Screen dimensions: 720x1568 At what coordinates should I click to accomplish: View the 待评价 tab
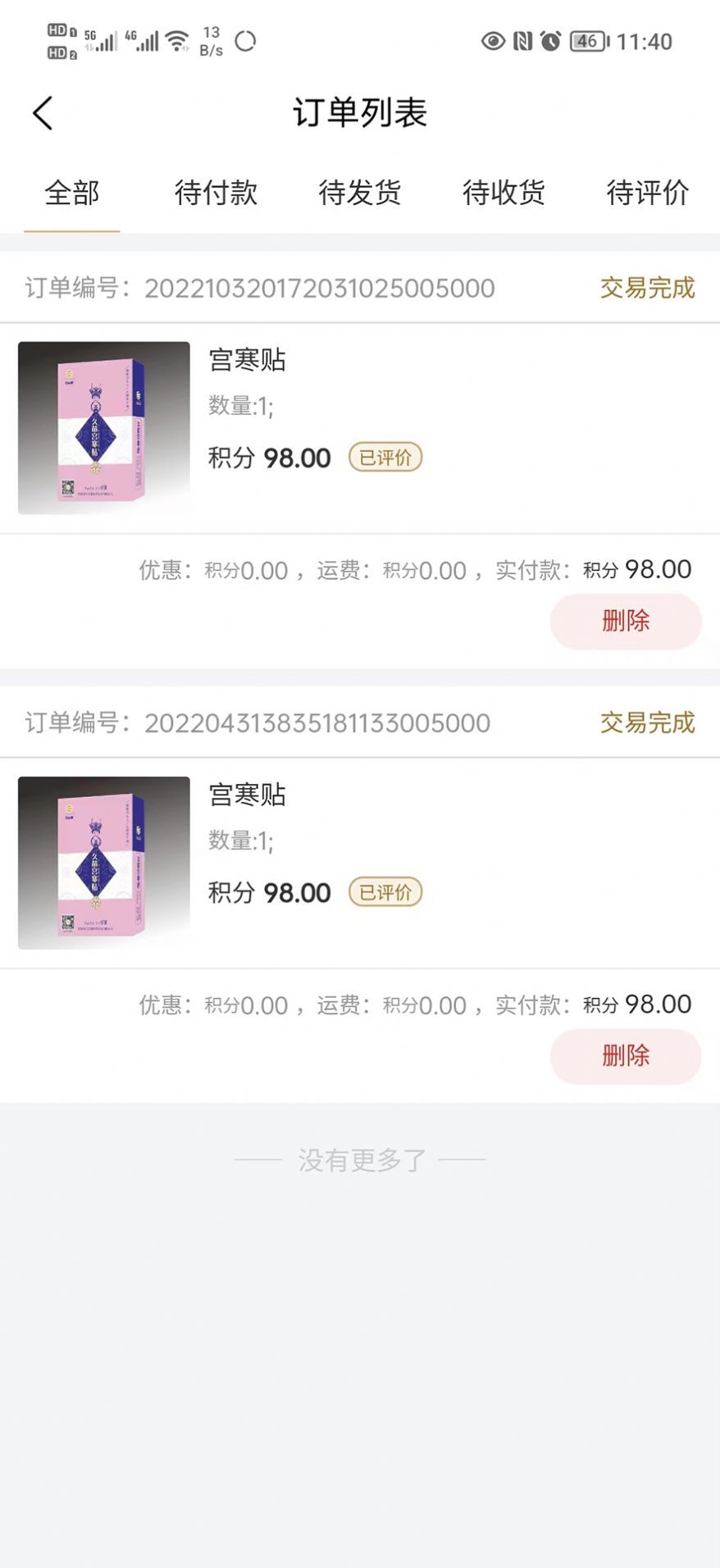tap(647, 194)
